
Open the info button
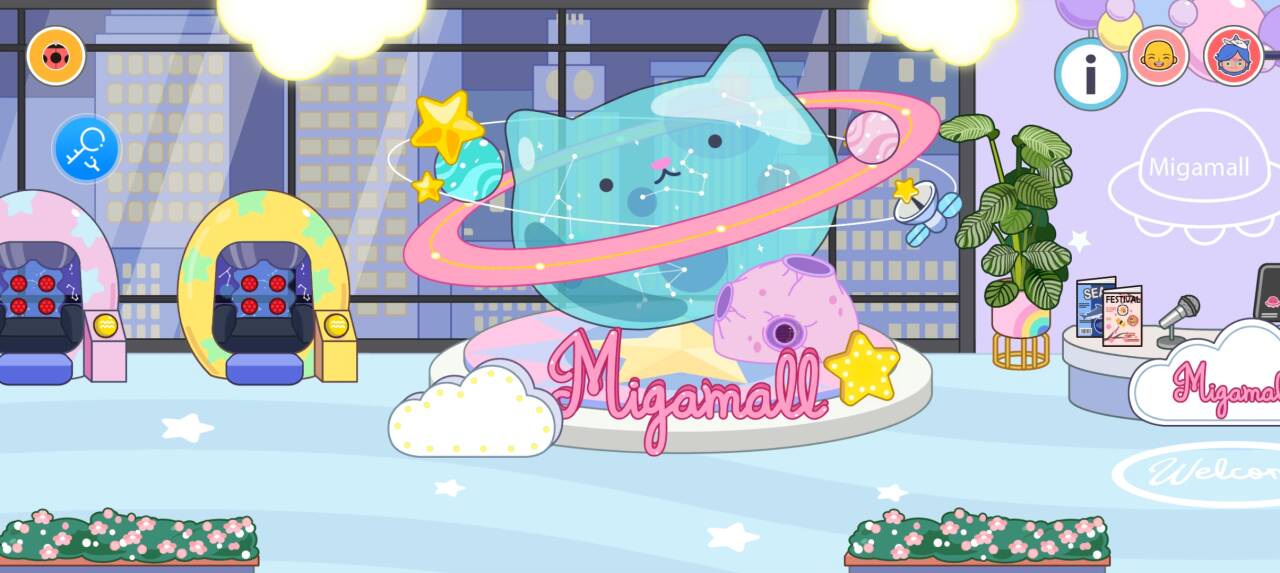click(x=1090, y=73)
